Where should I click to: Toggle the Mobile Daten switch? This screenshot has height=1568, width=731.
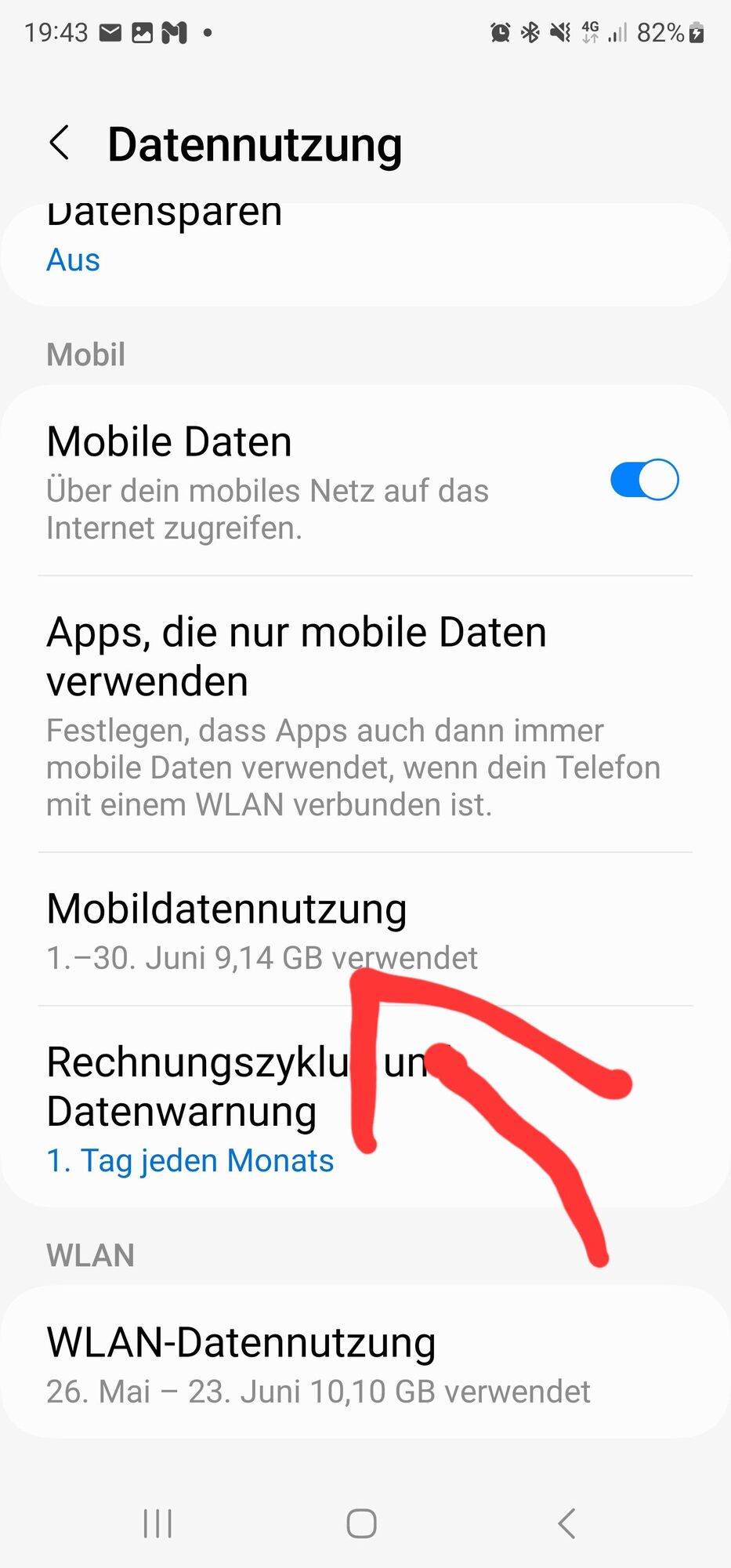(643, 480)
